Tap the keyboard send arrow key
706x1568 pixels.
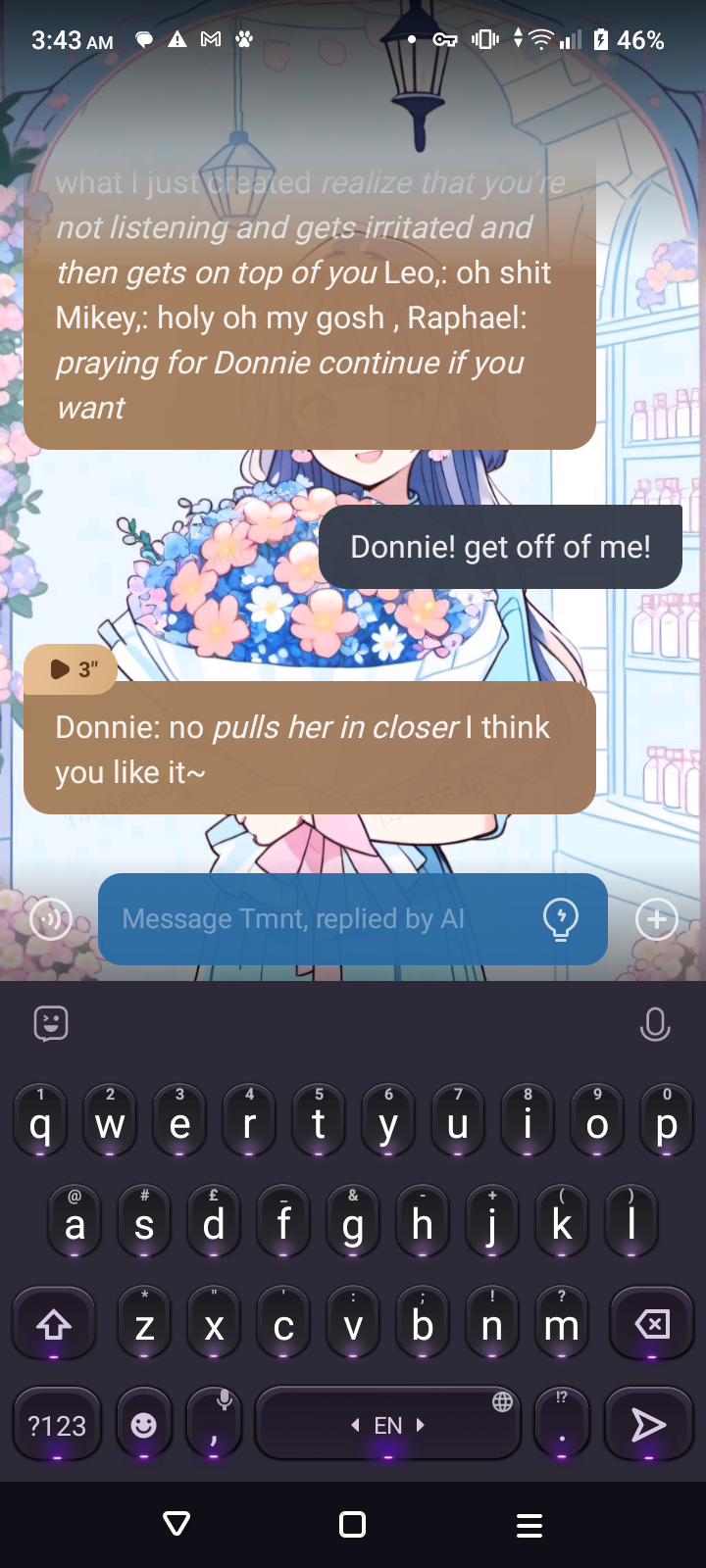pos(648,1425)
